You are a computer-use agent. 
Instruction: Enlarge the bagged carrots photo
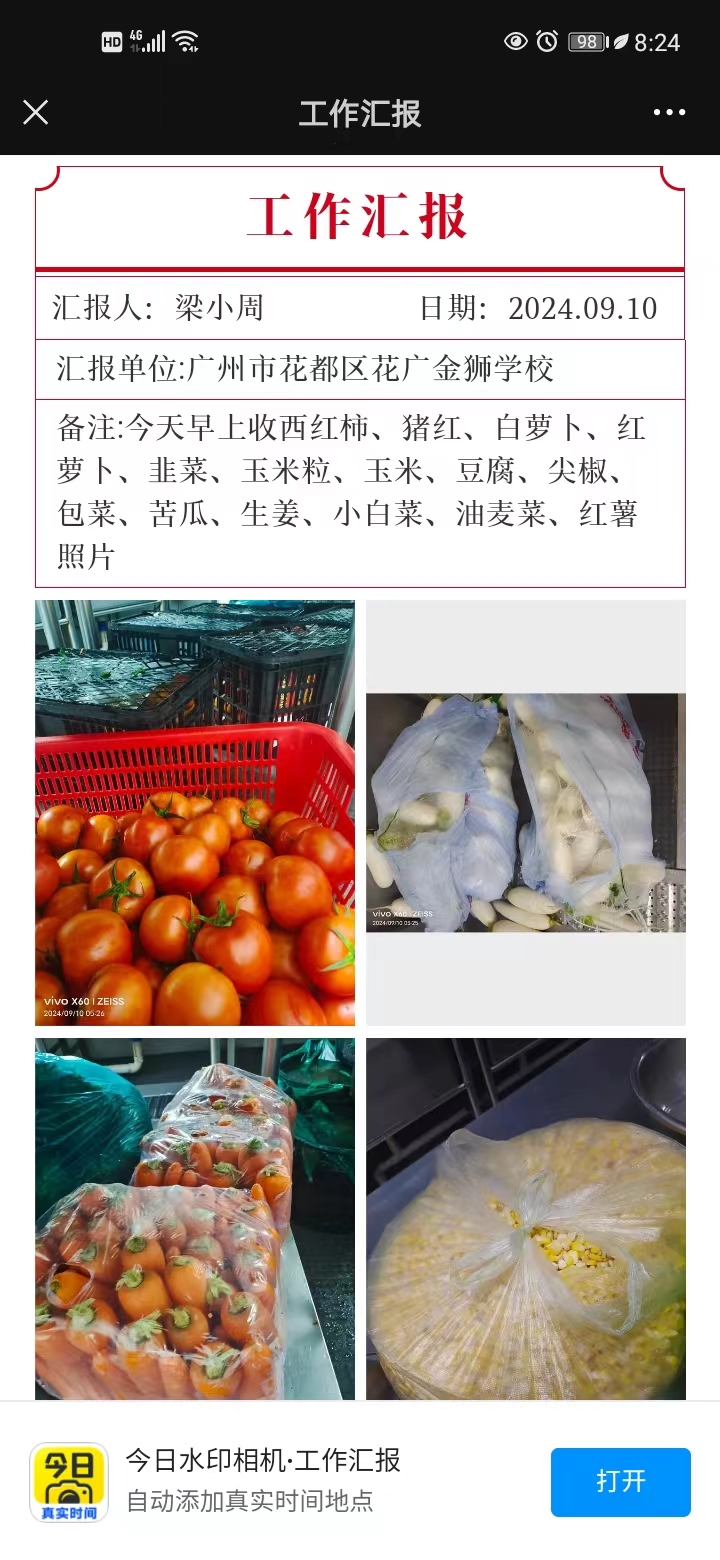(195, 1218)
